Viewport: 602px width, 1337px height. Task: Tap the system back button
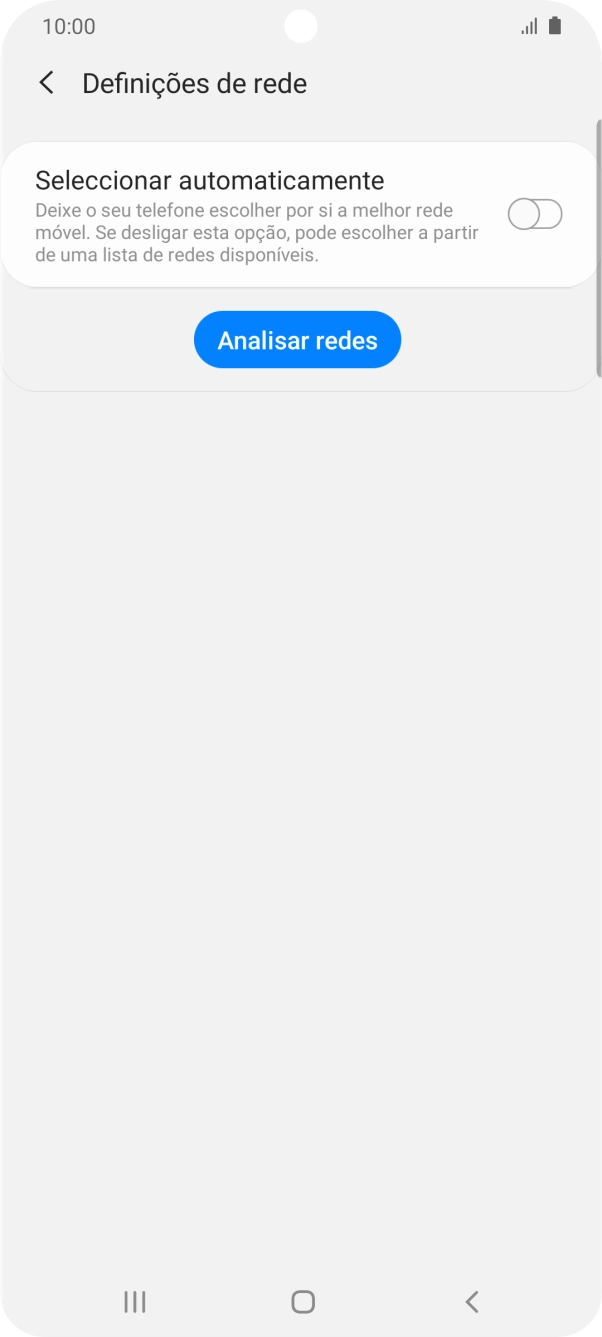tap(472, 1301)
